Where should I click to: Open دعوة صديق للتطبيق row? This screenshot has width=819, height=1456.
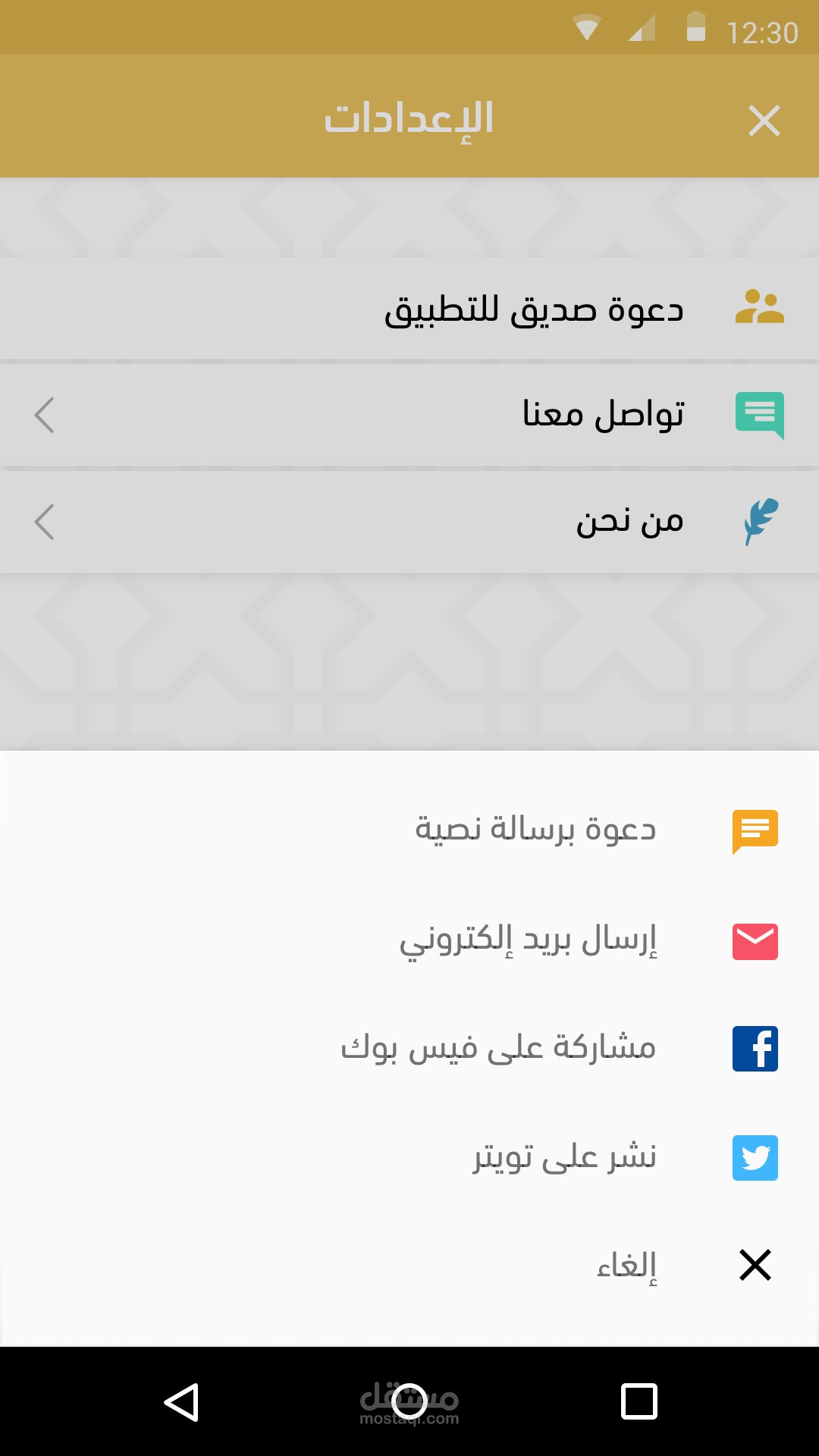pos(534,309)
